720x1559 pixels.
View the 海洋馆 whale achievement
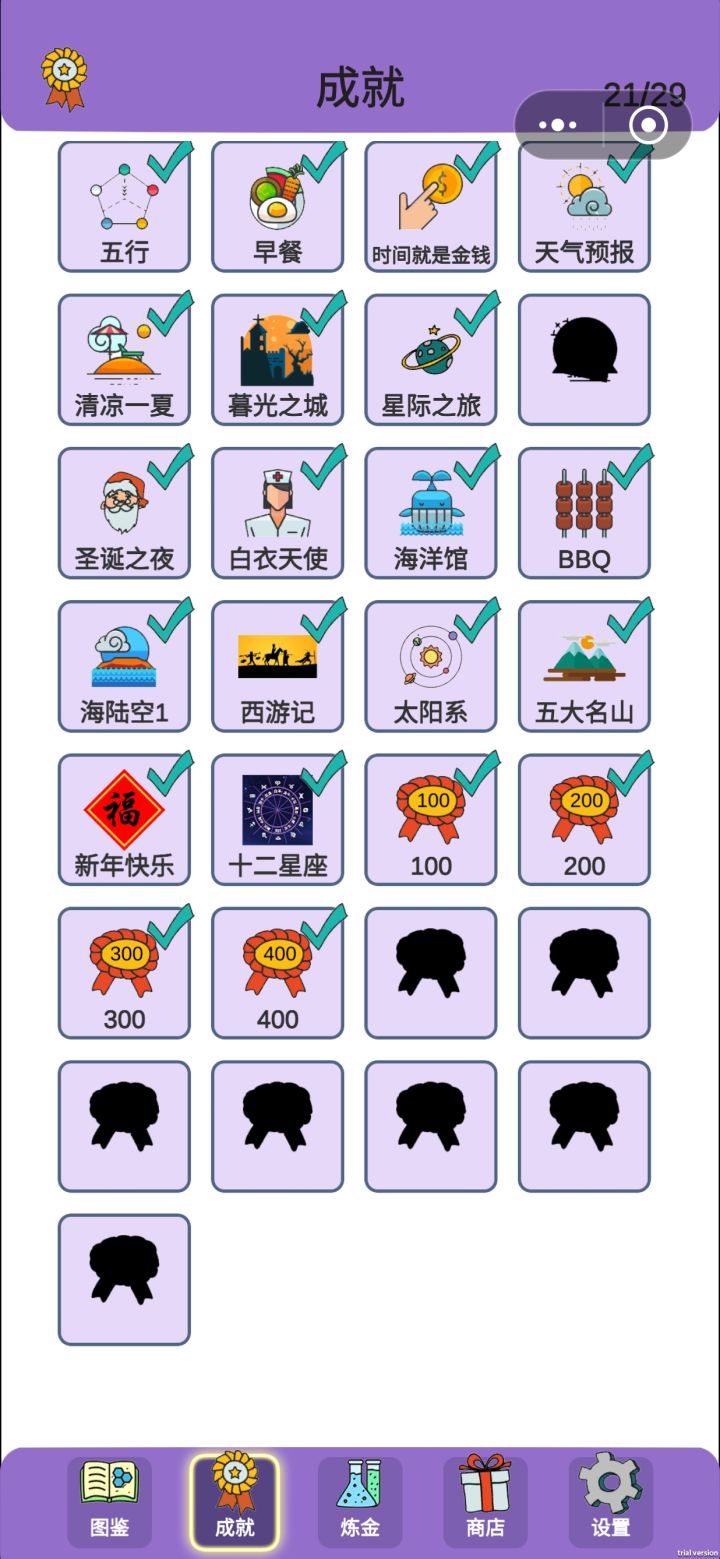pos(430,512)
